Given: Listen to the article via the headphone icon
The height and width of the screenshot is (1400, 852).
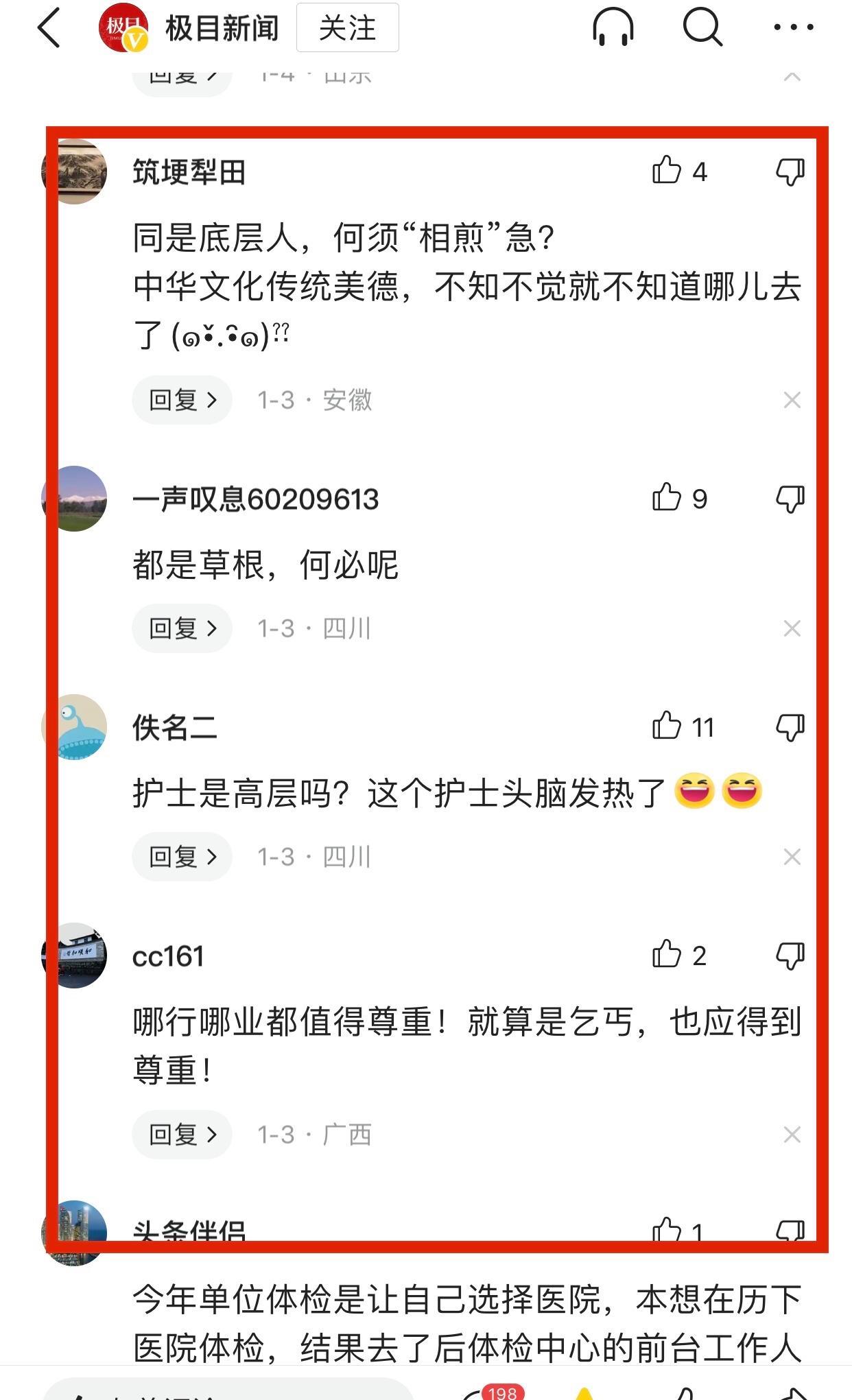Looking at the screenshot, I should click(x=613, y=28).
